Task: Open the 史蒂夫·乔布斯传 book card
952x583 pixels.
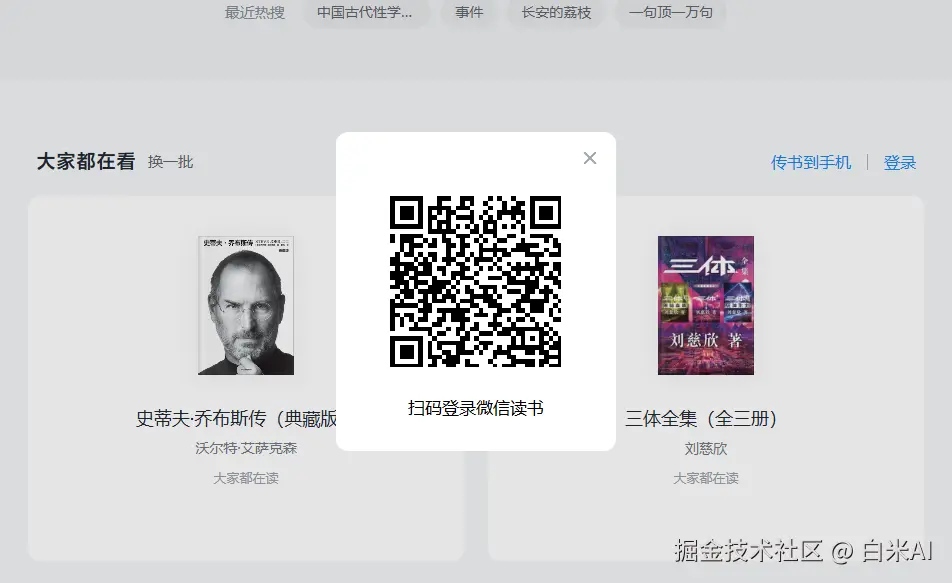Action: (x=246, y=306)
